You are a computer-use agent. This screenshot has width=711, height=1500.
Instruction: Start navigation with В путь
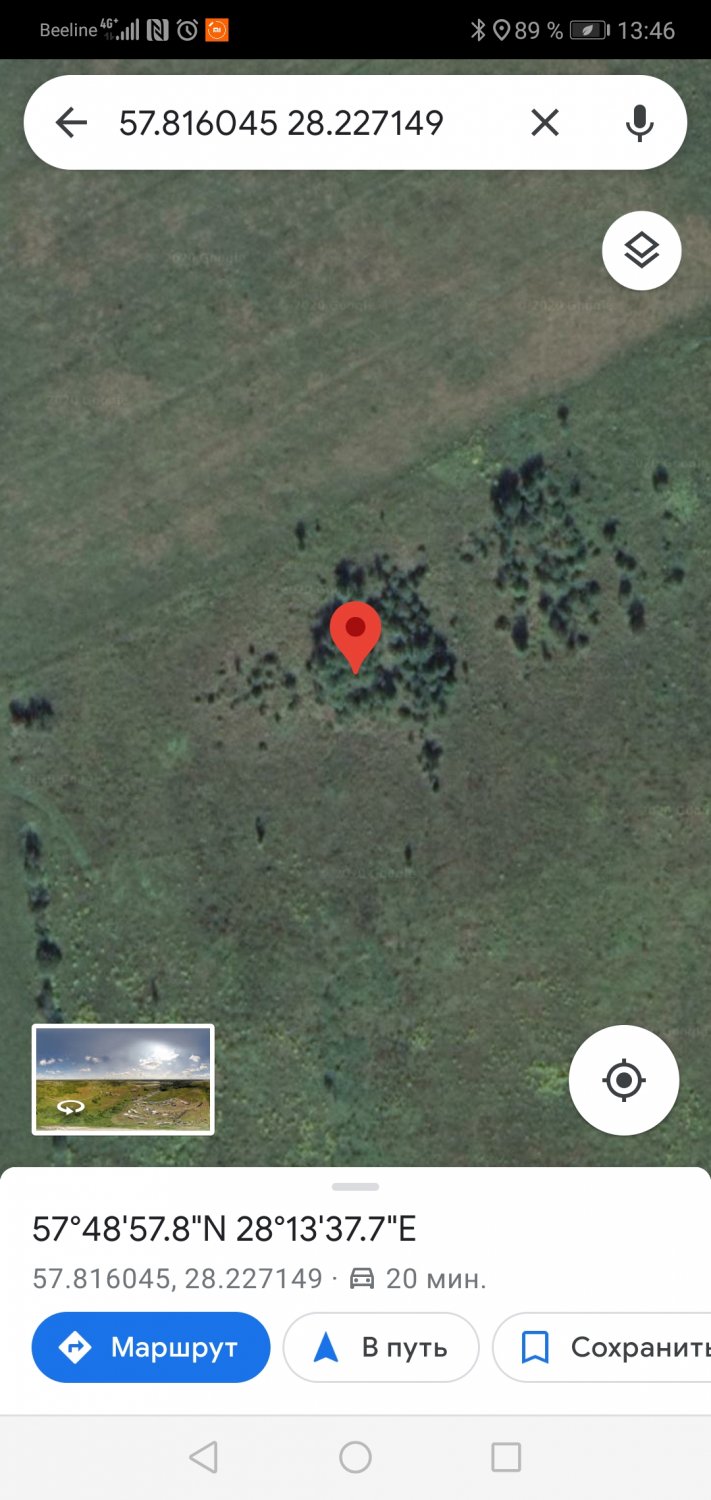click(x=381, y=1347)
